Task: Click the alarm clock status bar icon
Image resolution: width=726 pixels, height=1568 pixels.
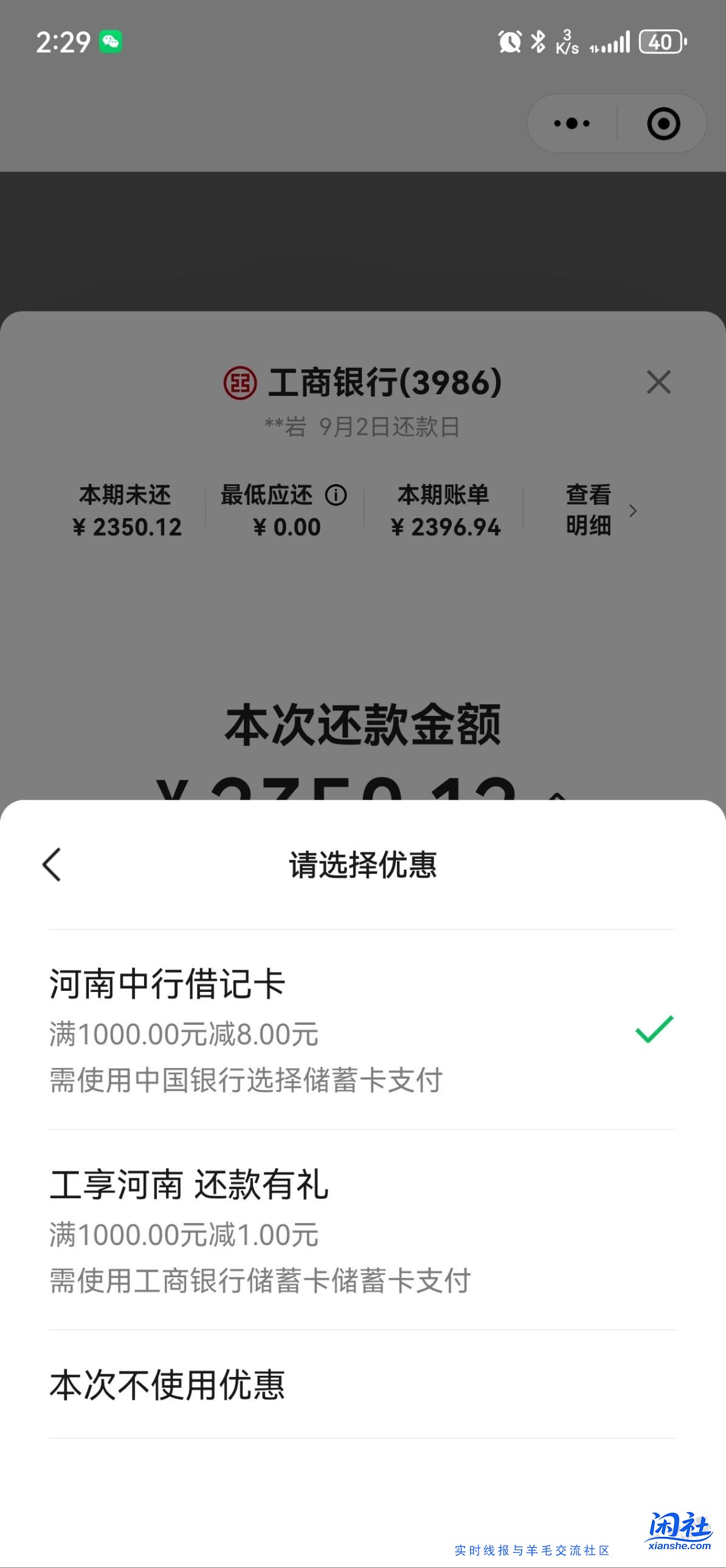Action: (510, 41)
